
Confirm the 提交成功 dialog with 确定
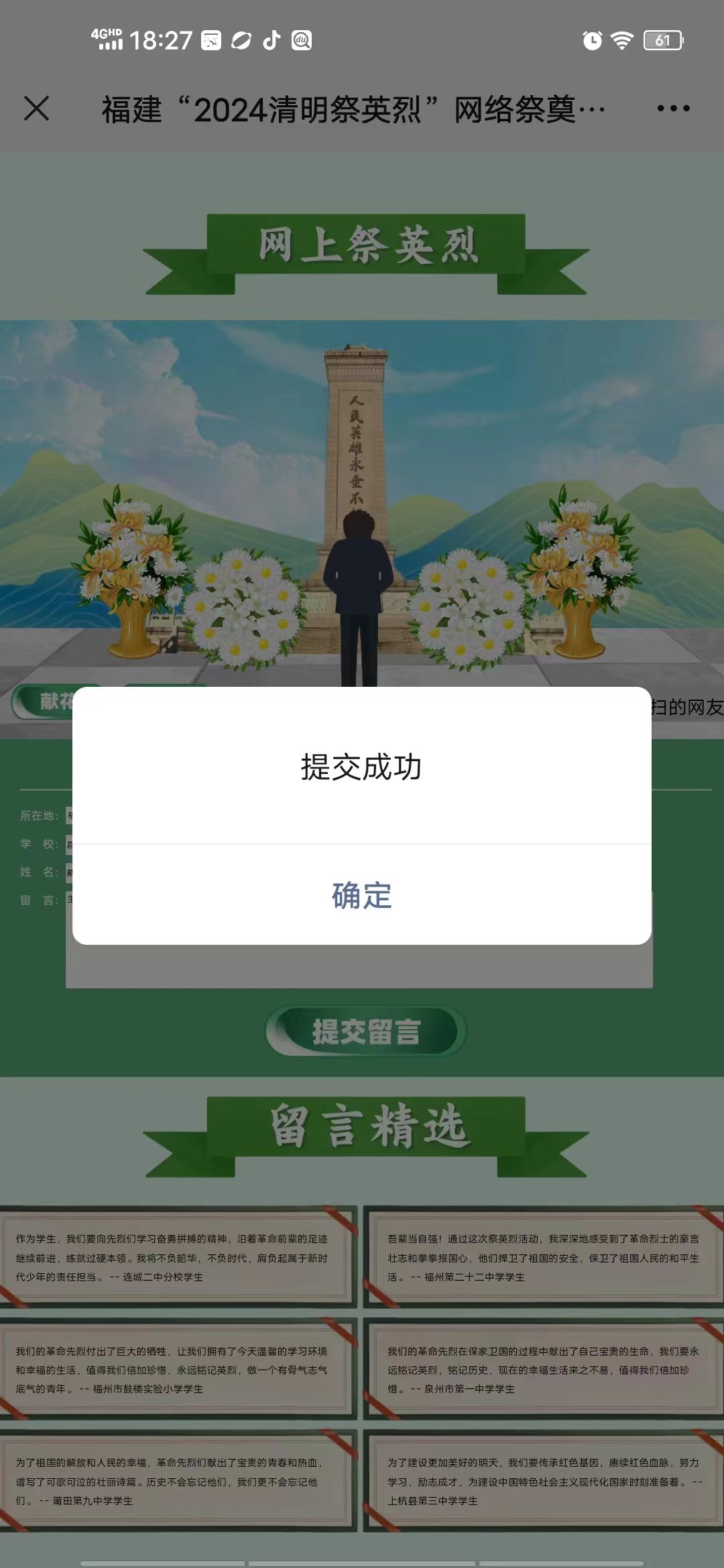pos(362,895)
